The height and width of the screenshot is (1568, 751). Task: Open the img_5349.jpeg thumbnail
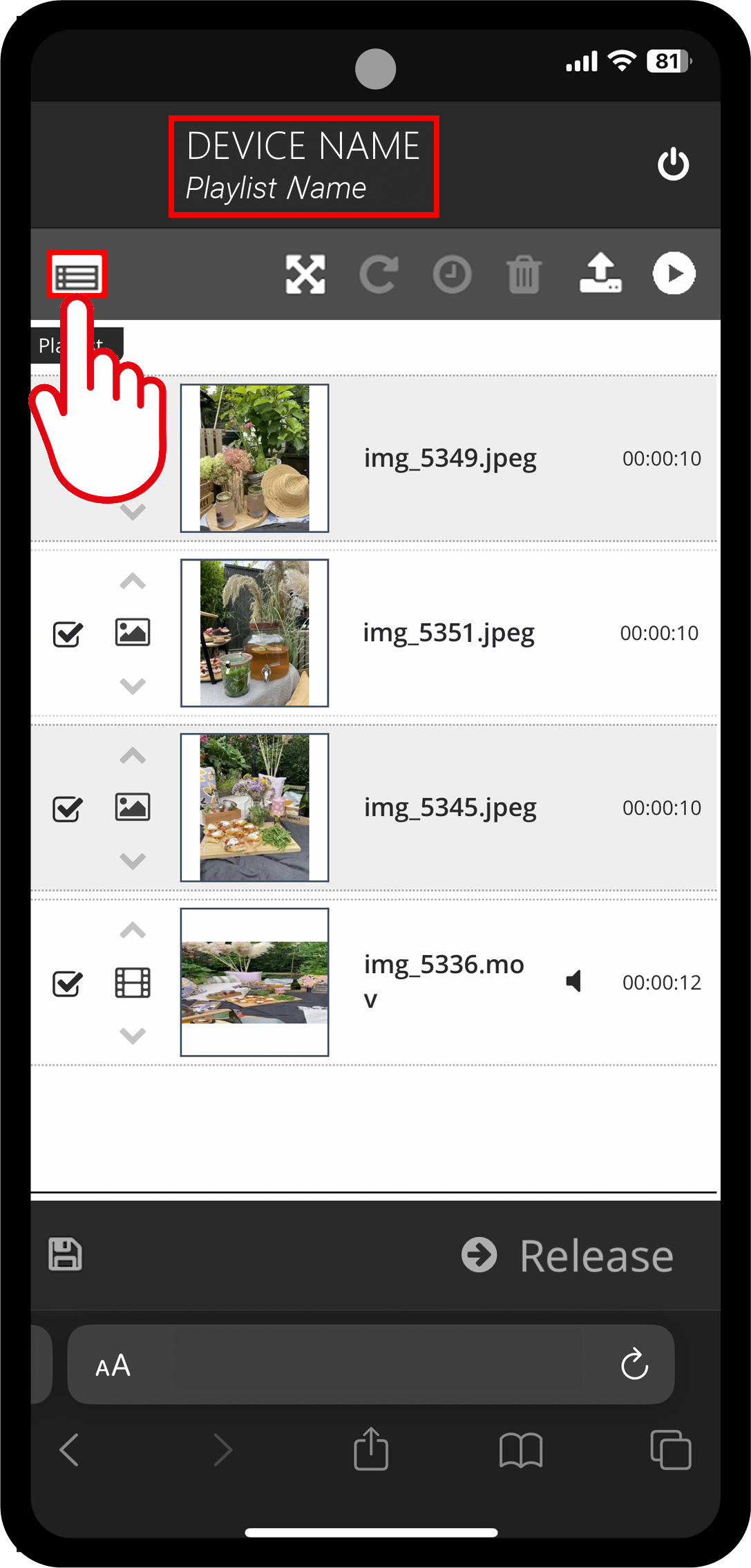click(x=254, y=458)
